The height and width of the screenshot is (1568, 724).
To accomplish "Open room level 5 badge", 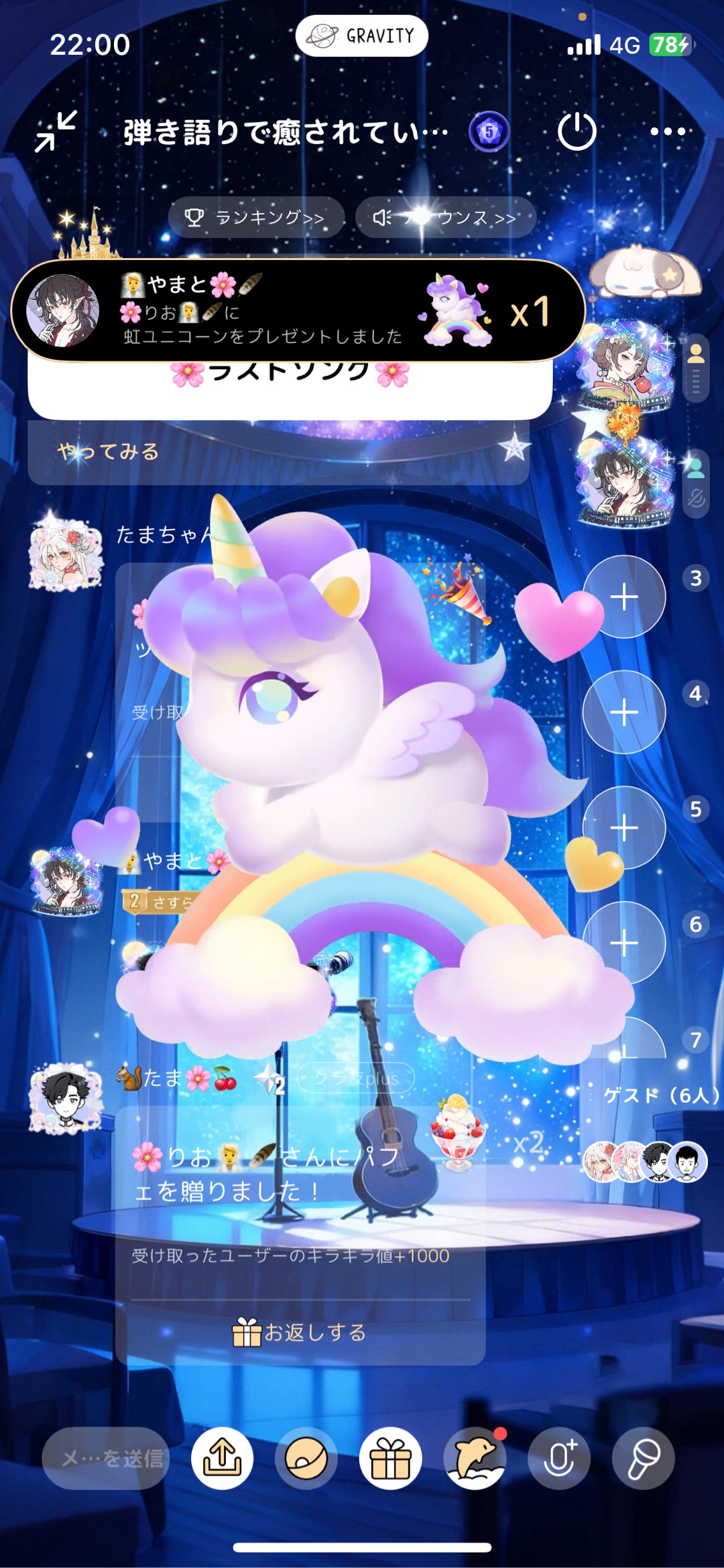I will pos(489,131).
